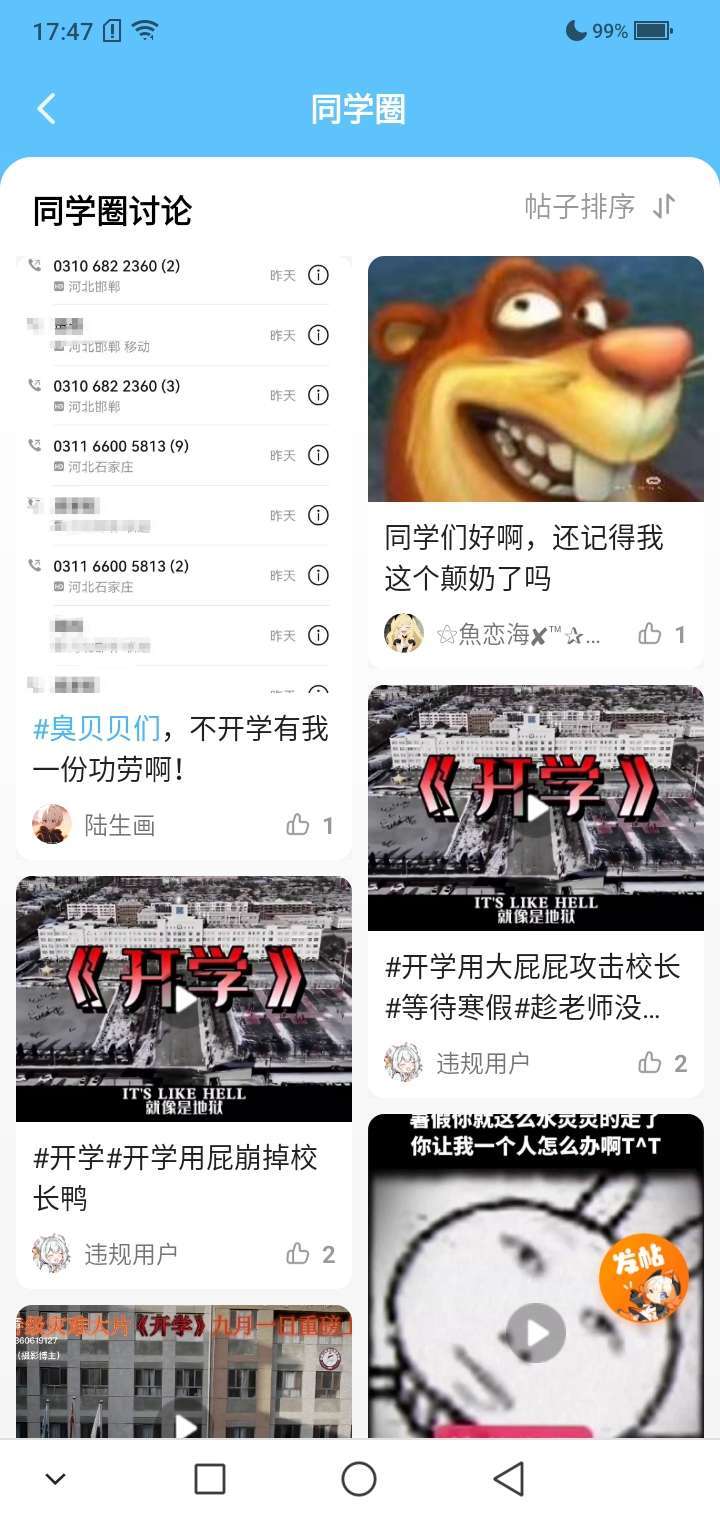Open the video post 你让我一个人怎么办啊T^T
720x1520 pixels.
(x=536, y=1275)
